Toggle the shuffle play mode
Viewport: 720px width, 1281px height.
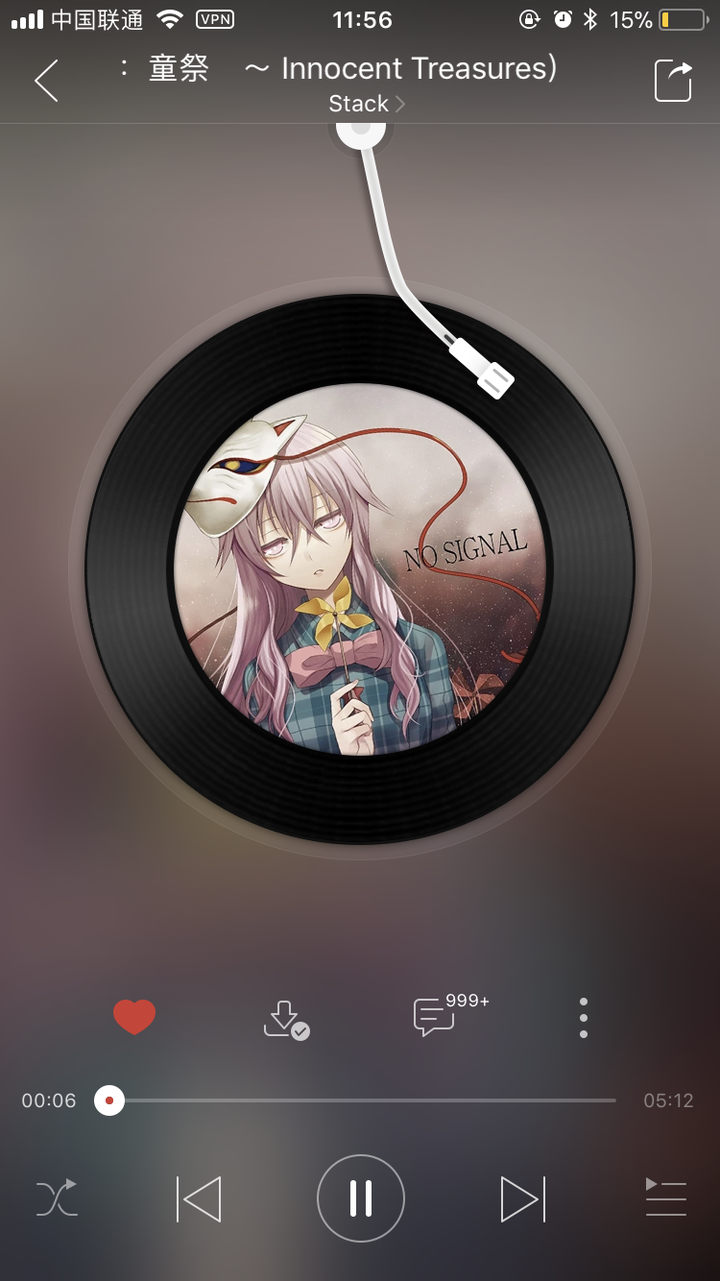tap(57, 1197)
